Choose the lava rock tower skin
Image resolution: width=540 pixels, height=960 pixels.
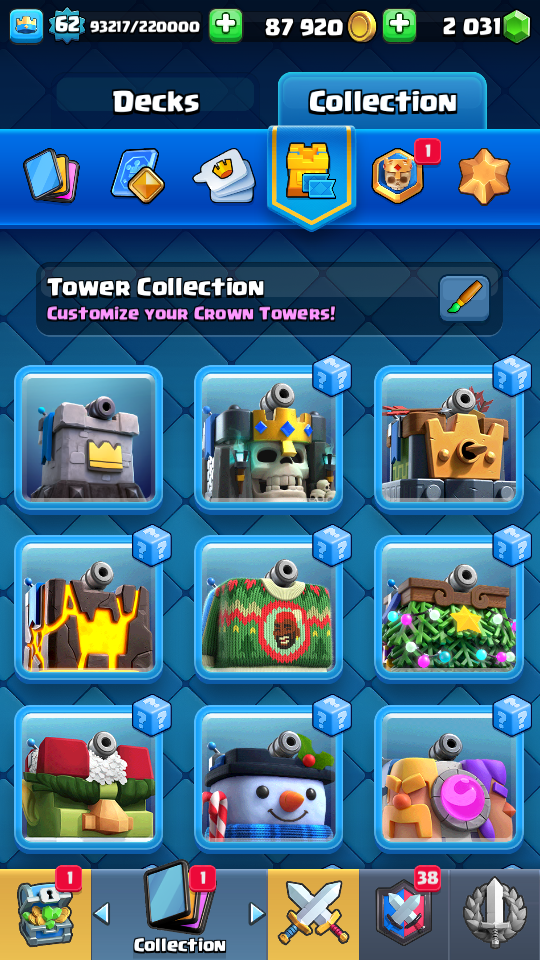click(x=89, y=609)
